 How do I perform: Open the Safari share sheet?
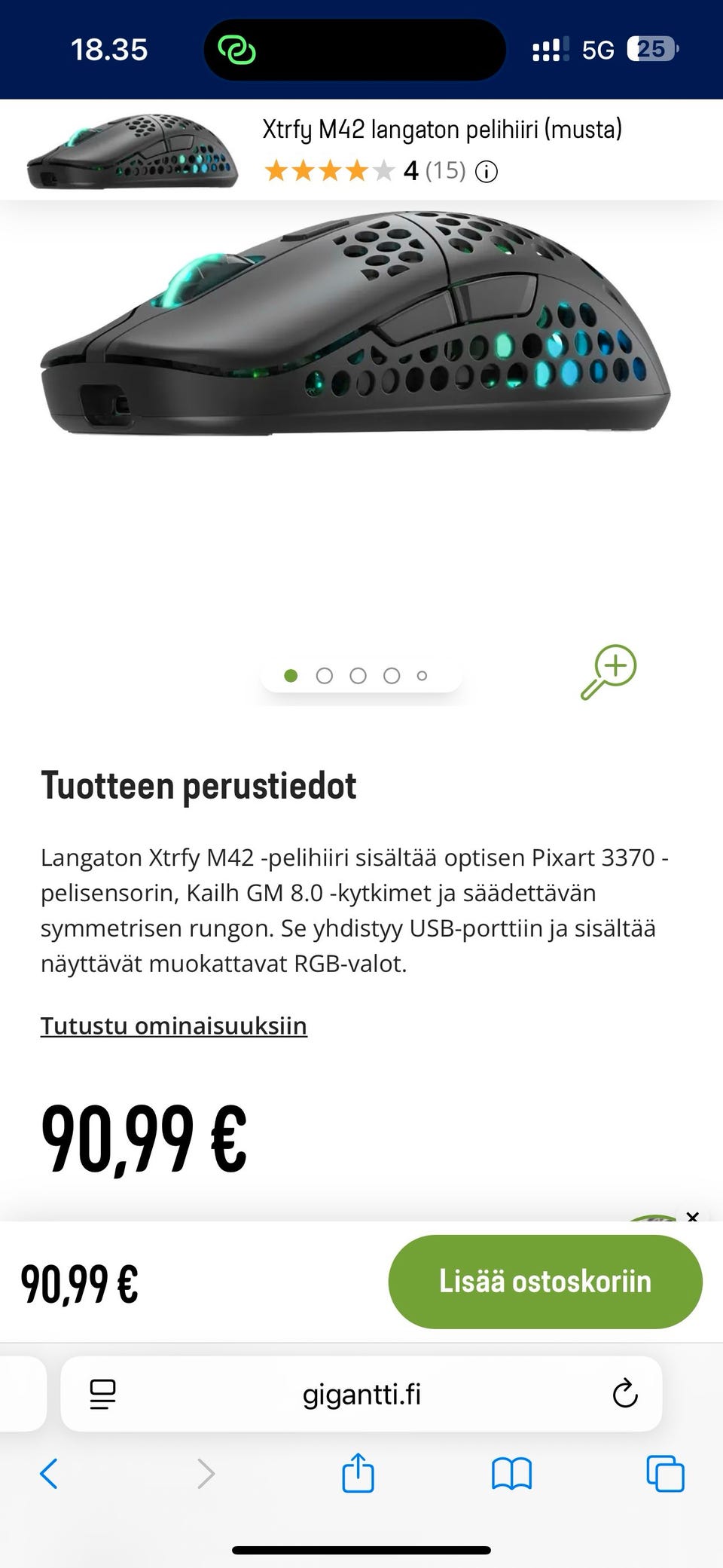click(358, 1475)
